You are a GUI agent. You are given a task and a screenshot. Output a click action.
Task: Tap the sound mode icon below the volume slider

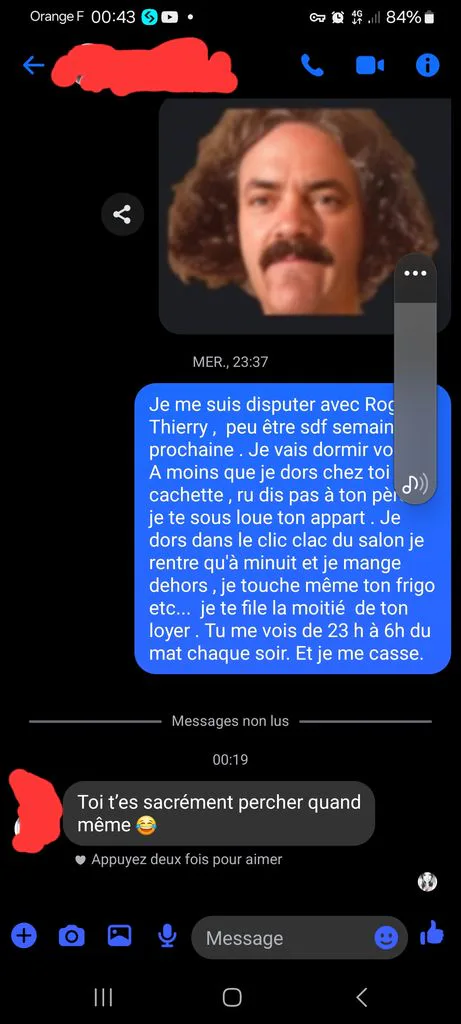[x=415, y=484]
